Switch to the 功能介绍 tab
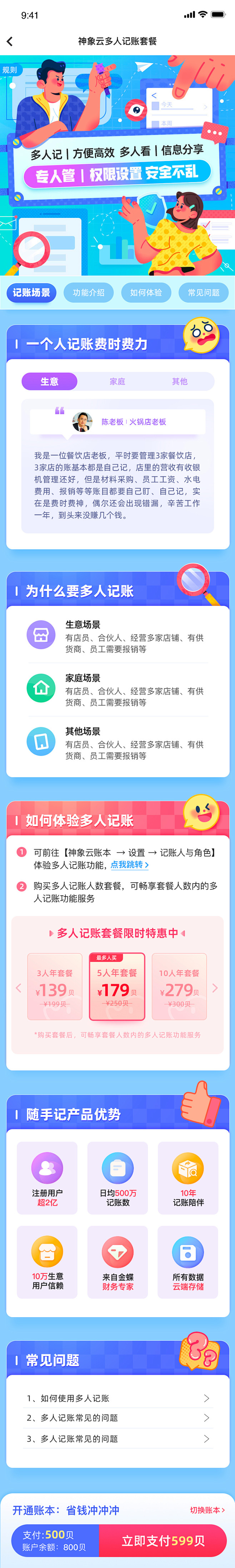The width and height of the screenshot is (235, 1568). pos(89,293)
